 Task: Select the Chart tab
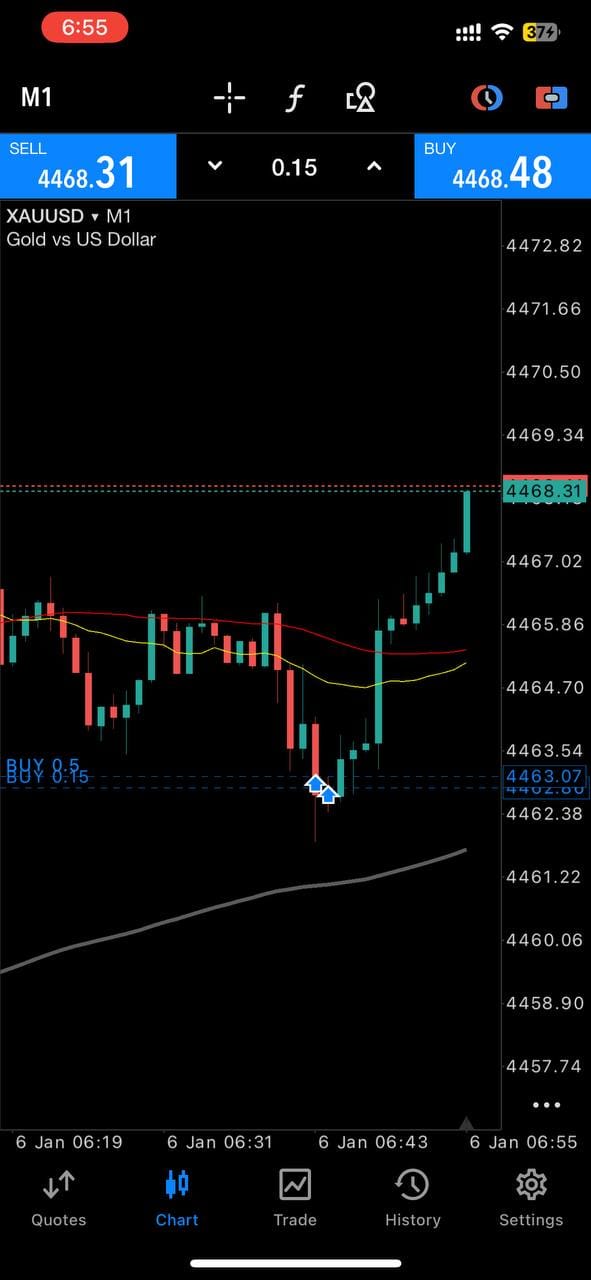click(177, 1198)
